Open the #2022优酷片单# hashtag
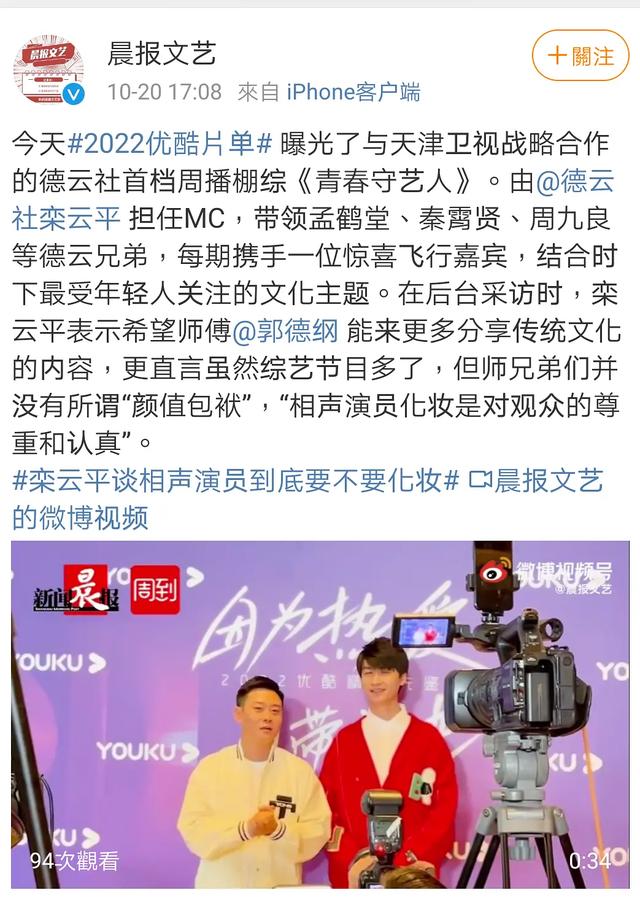Screen dimensions: 640x909 tap(170, 143)
